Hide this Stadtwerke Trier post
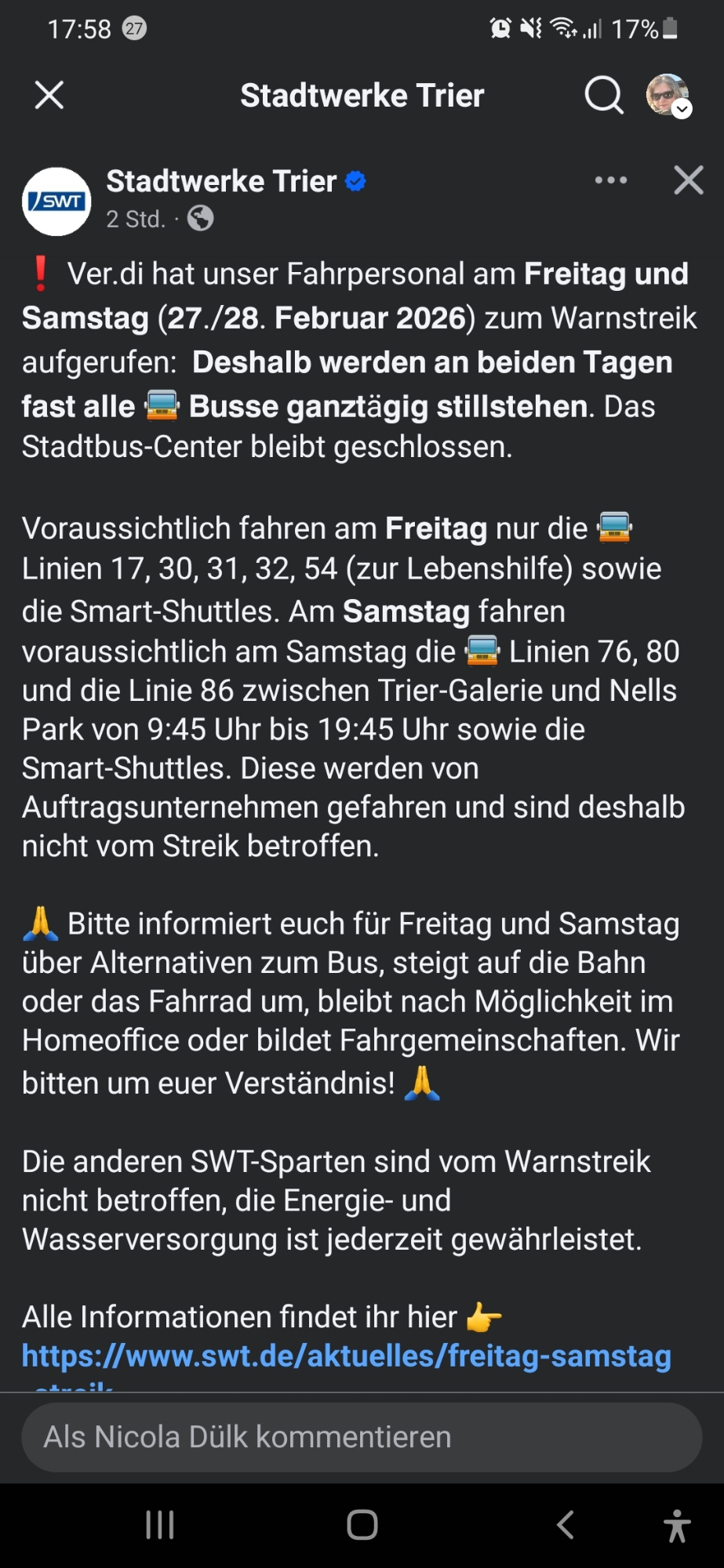The width and height of the screenshot is (724, 1568). (688, 180)
